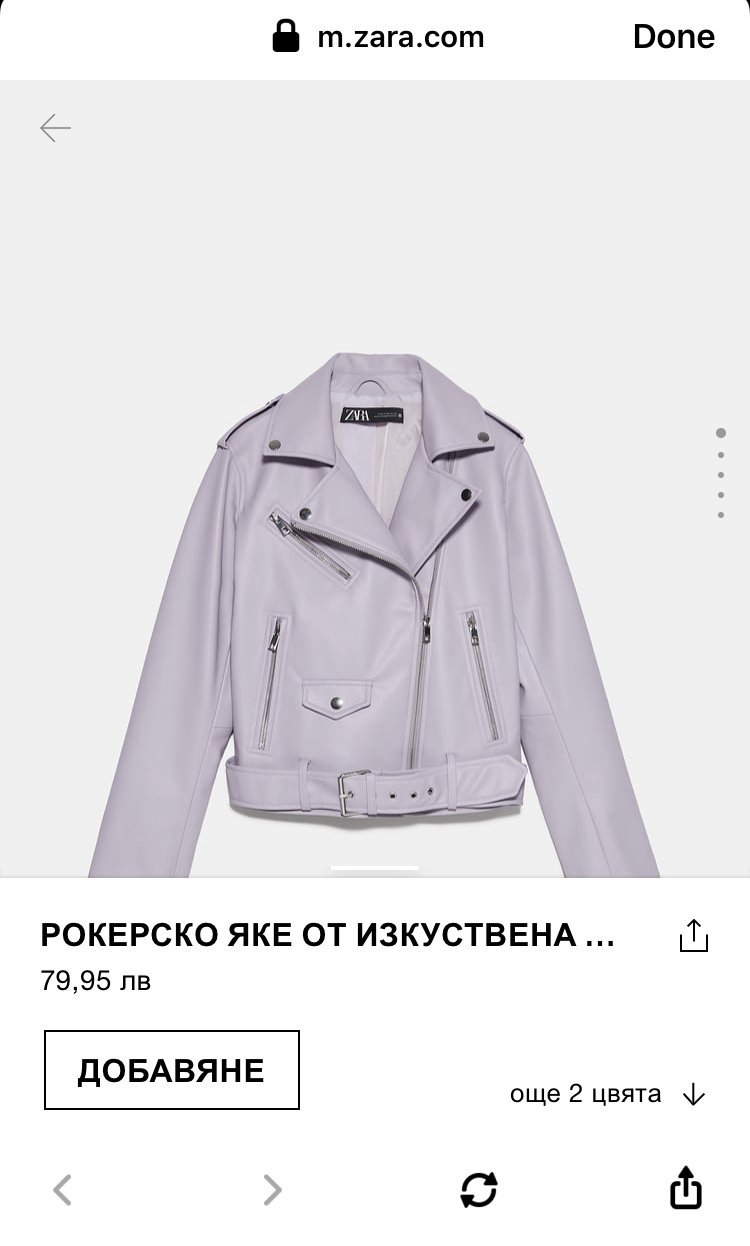
Task: Open the browser share sheet in the toolbar
Action: click(x=686, y=1188)
